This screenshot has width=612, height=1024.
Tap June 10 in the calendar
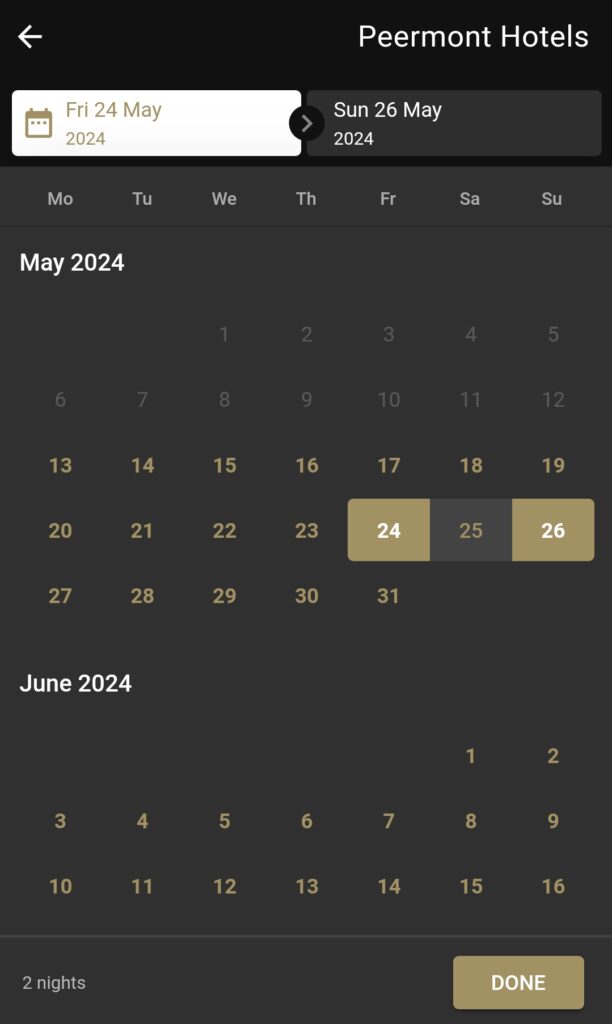[x=60, y=886]
